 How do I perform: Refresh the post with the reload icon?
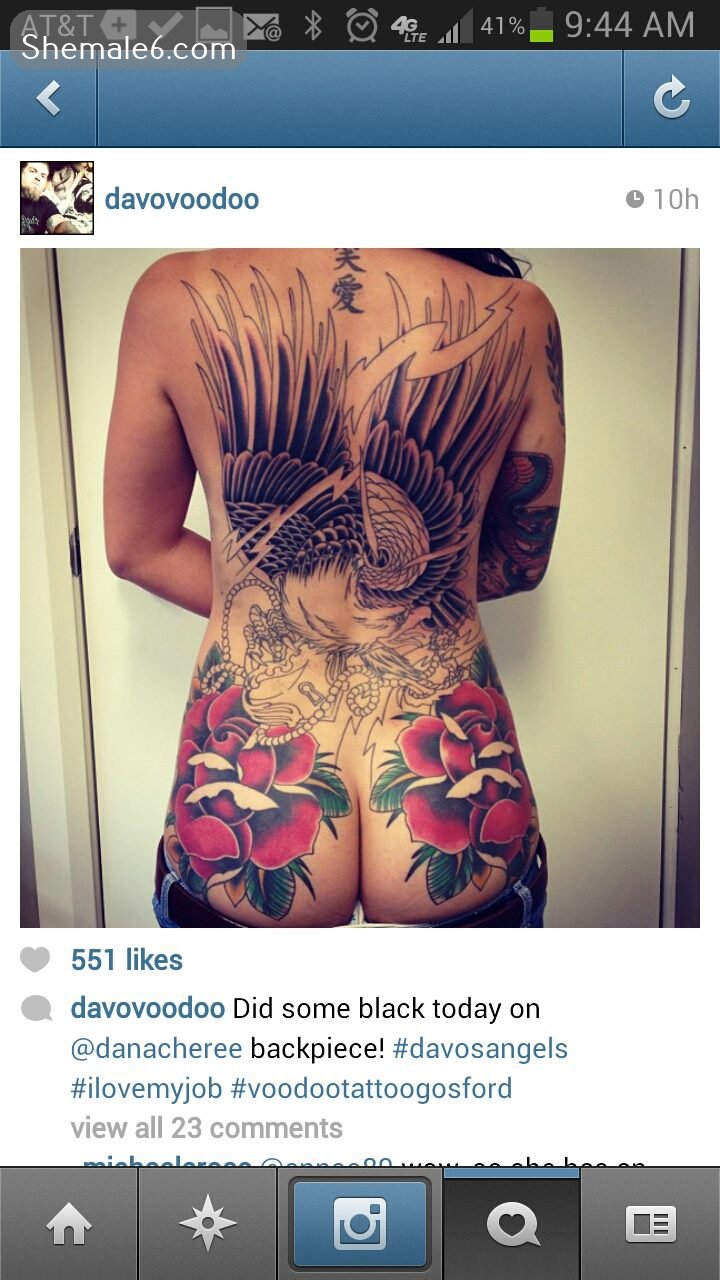click(x=671, y=99)
